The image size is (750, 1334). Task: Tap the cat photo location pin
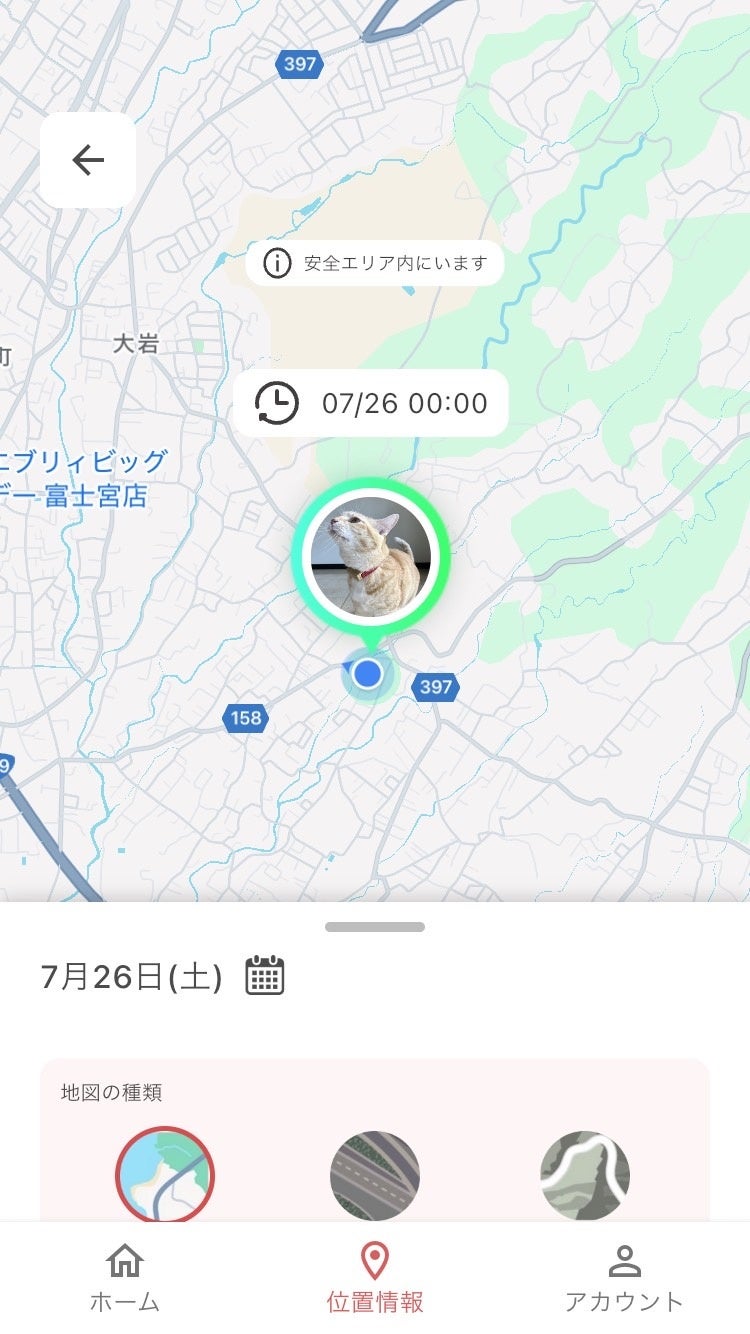point(371,558)
